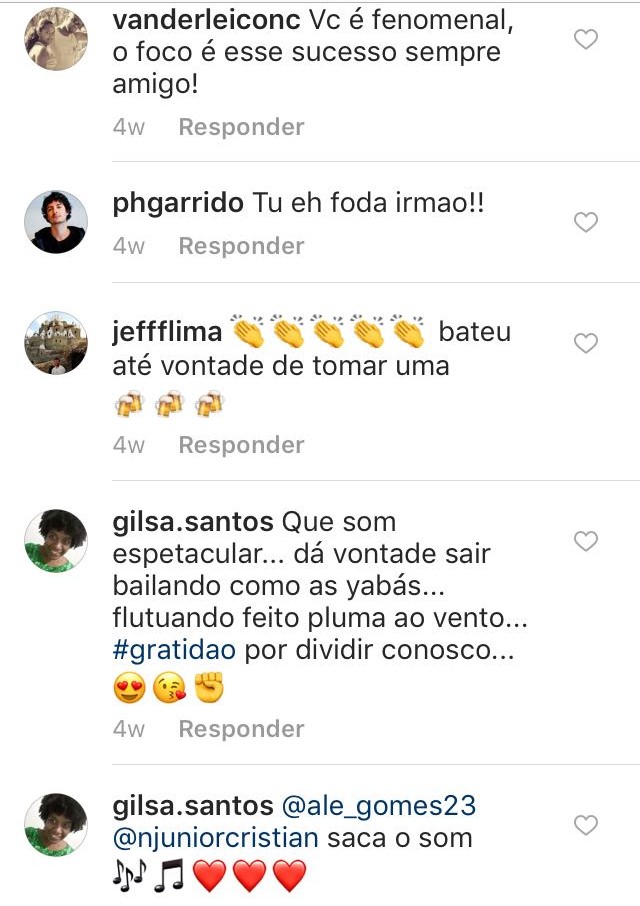640x906 pixels.
Task: Open vanderleiconc's profile picture
Action: click(56, 39)
